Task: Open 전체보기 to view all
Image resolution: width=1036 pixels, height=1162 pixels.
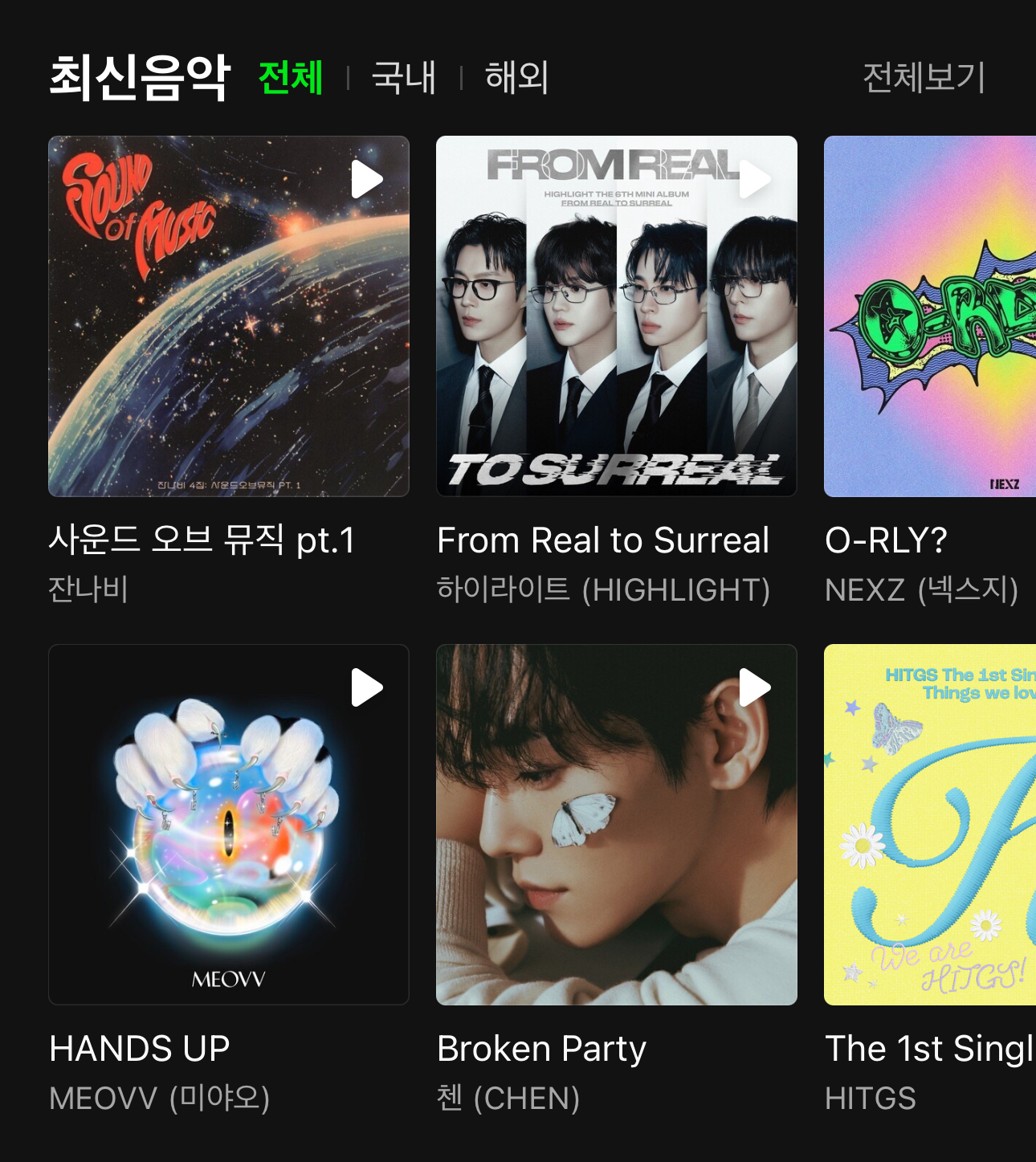Action: (x=924, y=78)
